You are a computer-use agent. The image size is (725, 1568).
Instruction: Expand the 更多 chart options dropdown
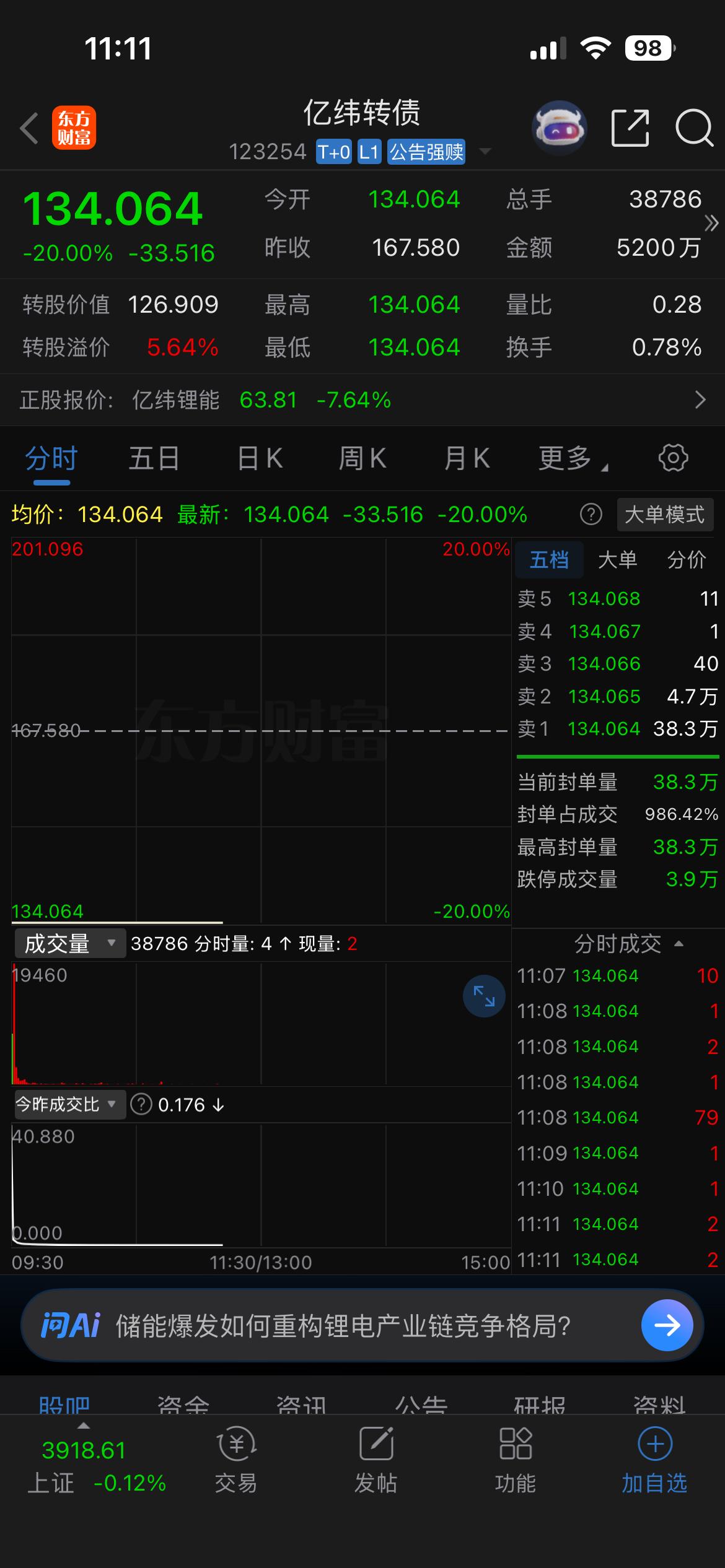point(571,458)
